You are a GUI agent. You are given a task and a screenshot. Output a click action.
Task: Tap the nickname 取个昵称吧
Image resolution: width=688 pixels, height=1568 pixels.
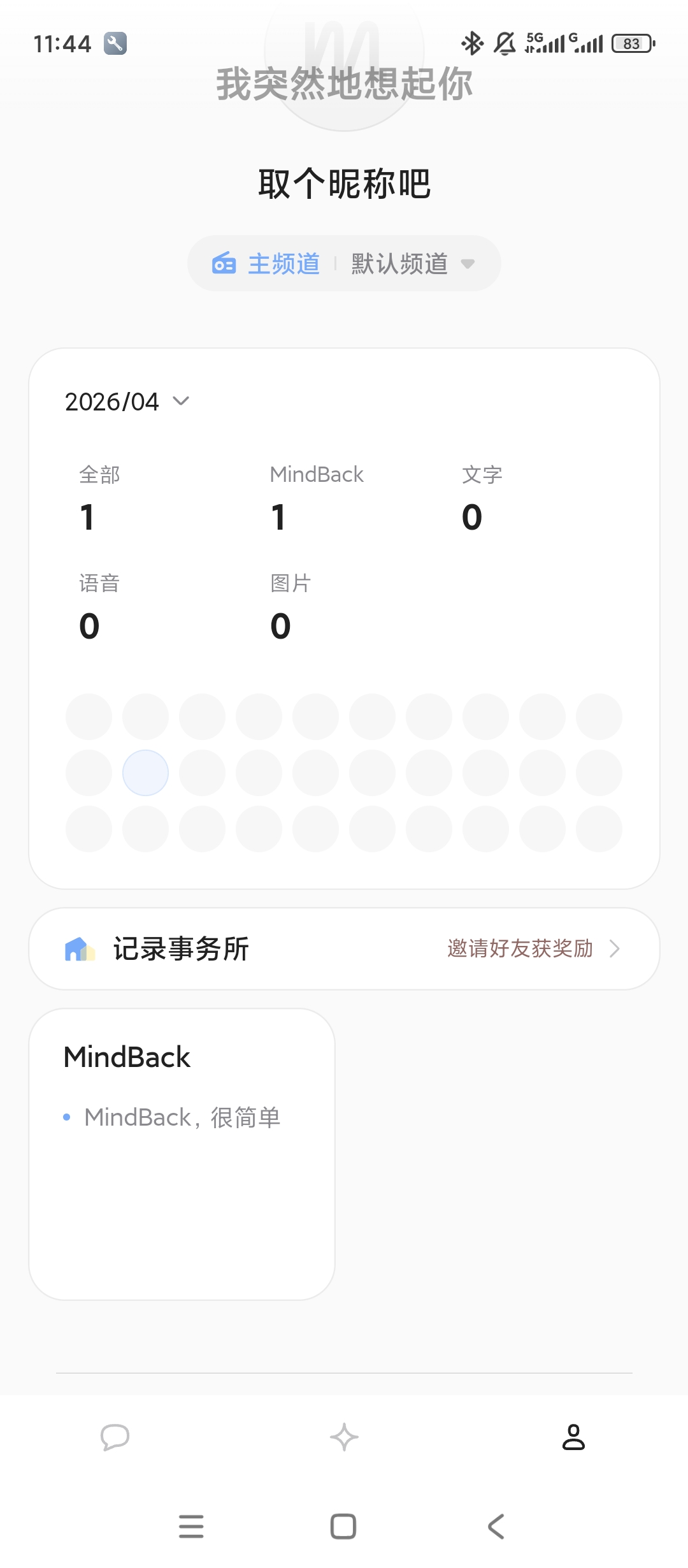pyautogui.click(x=344, y=184)
